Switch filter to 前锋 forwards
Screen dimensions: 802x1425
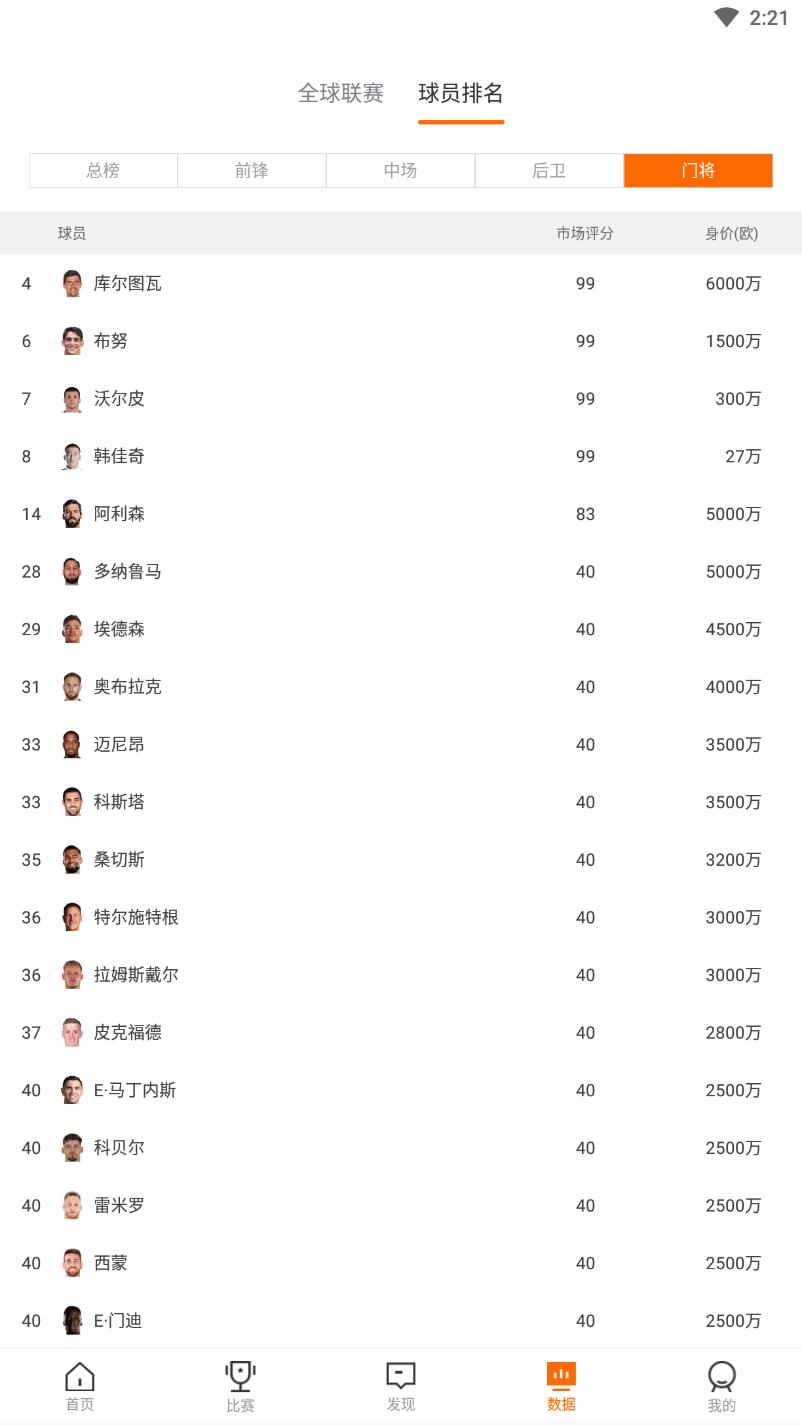point(251,170)
